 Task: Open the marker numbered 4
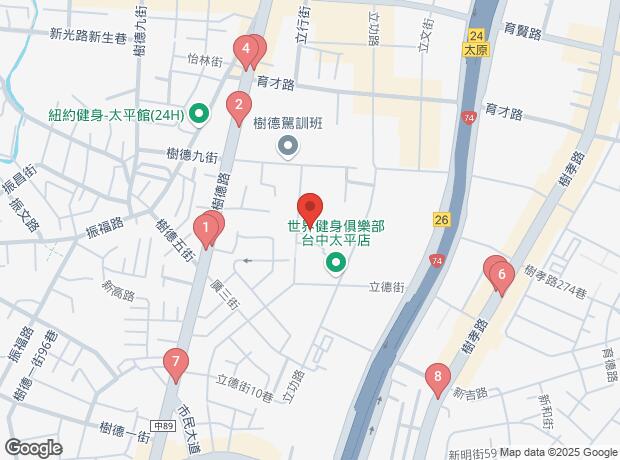pos(245,49)
